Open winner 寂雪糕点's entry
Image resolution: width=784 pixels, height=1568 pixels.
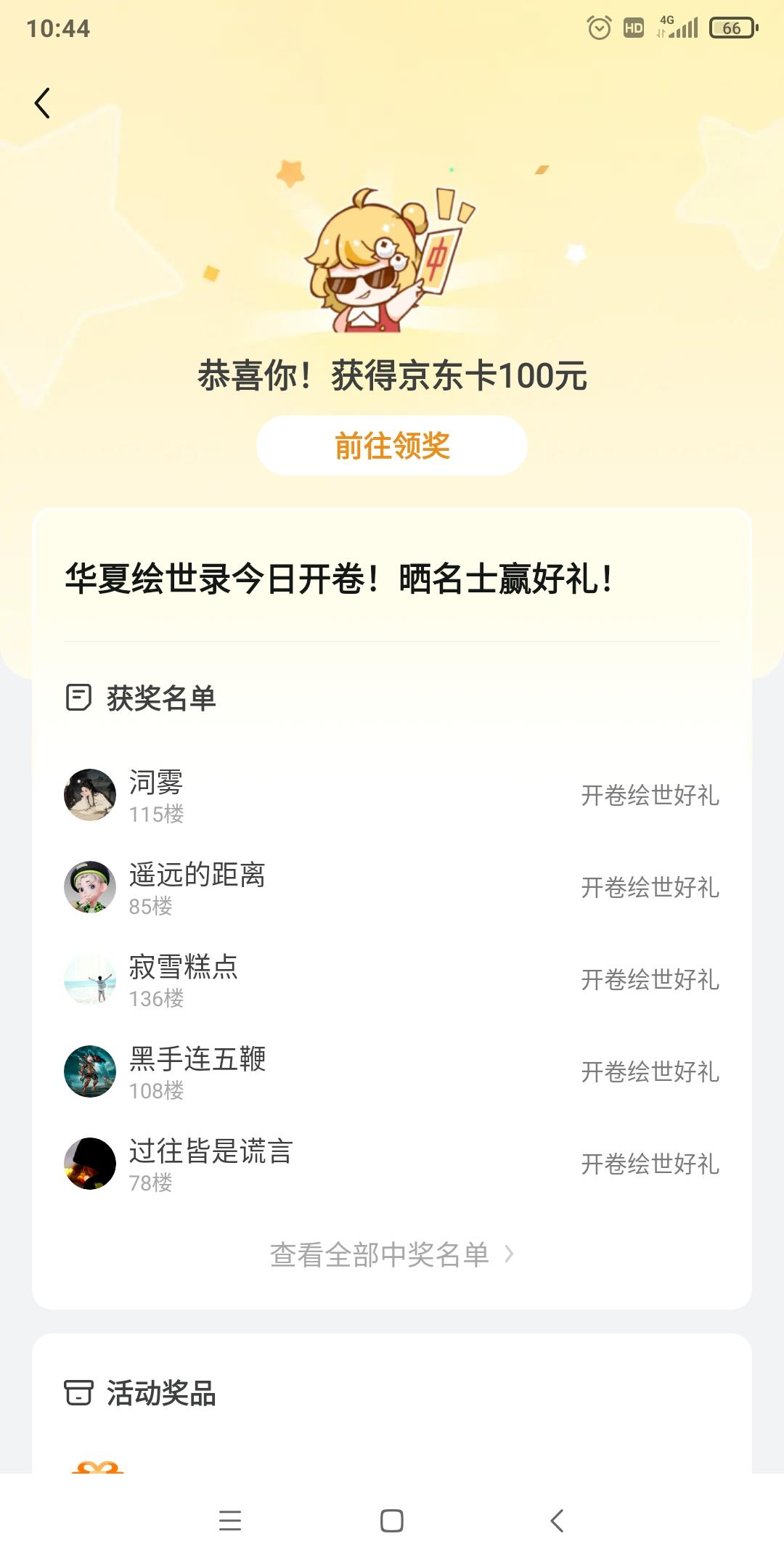point(392,979)
